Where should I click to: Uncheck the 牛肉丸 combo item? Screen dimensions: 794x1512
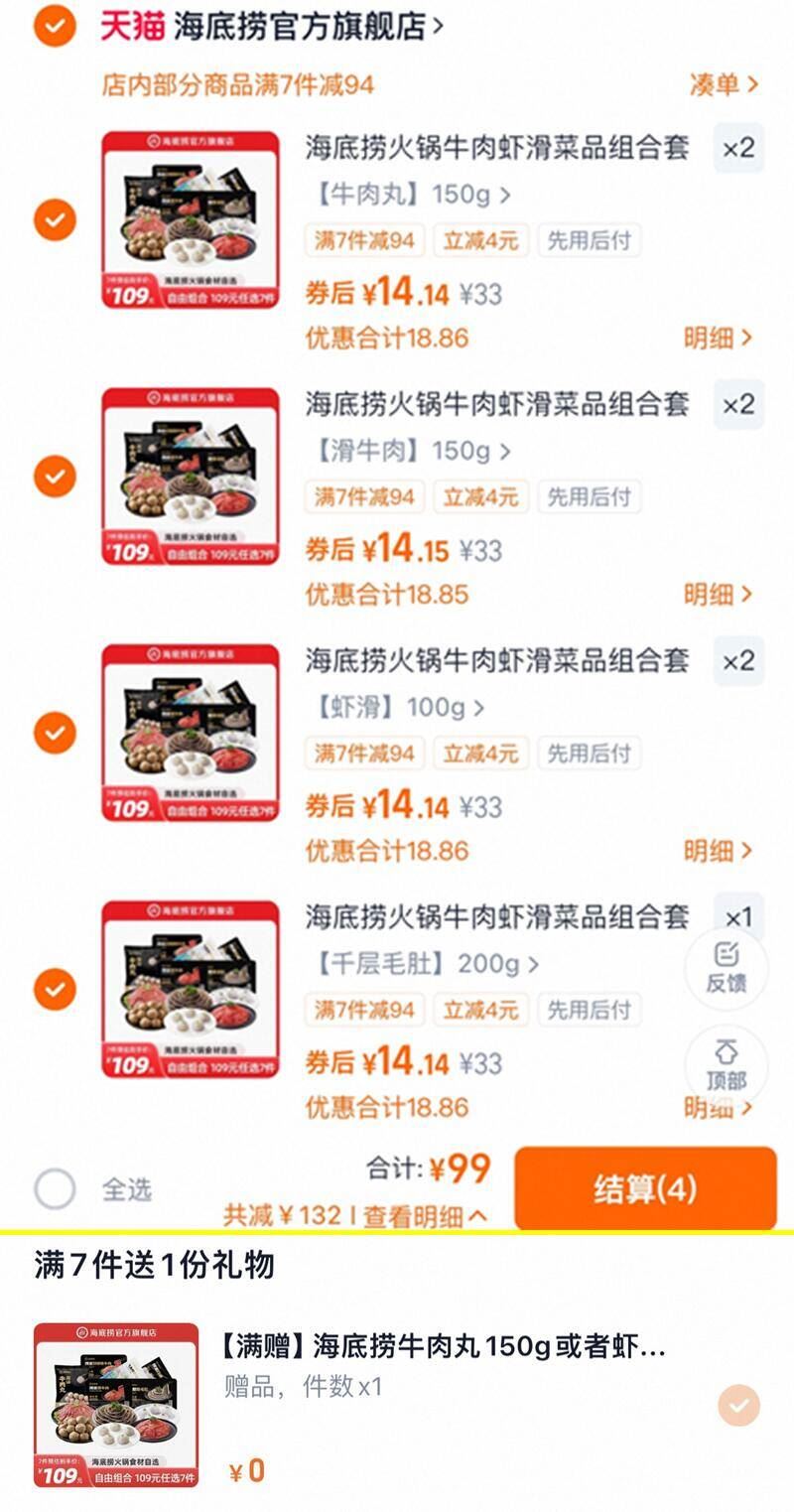[x=55, y=219]
